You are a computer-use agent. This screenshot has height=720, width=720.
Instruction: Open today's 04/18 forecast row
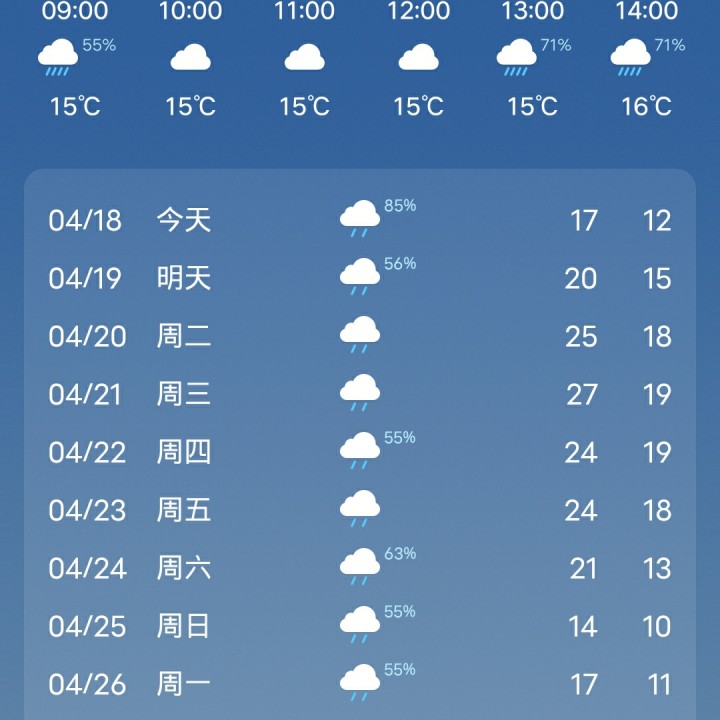pos(360,220)
